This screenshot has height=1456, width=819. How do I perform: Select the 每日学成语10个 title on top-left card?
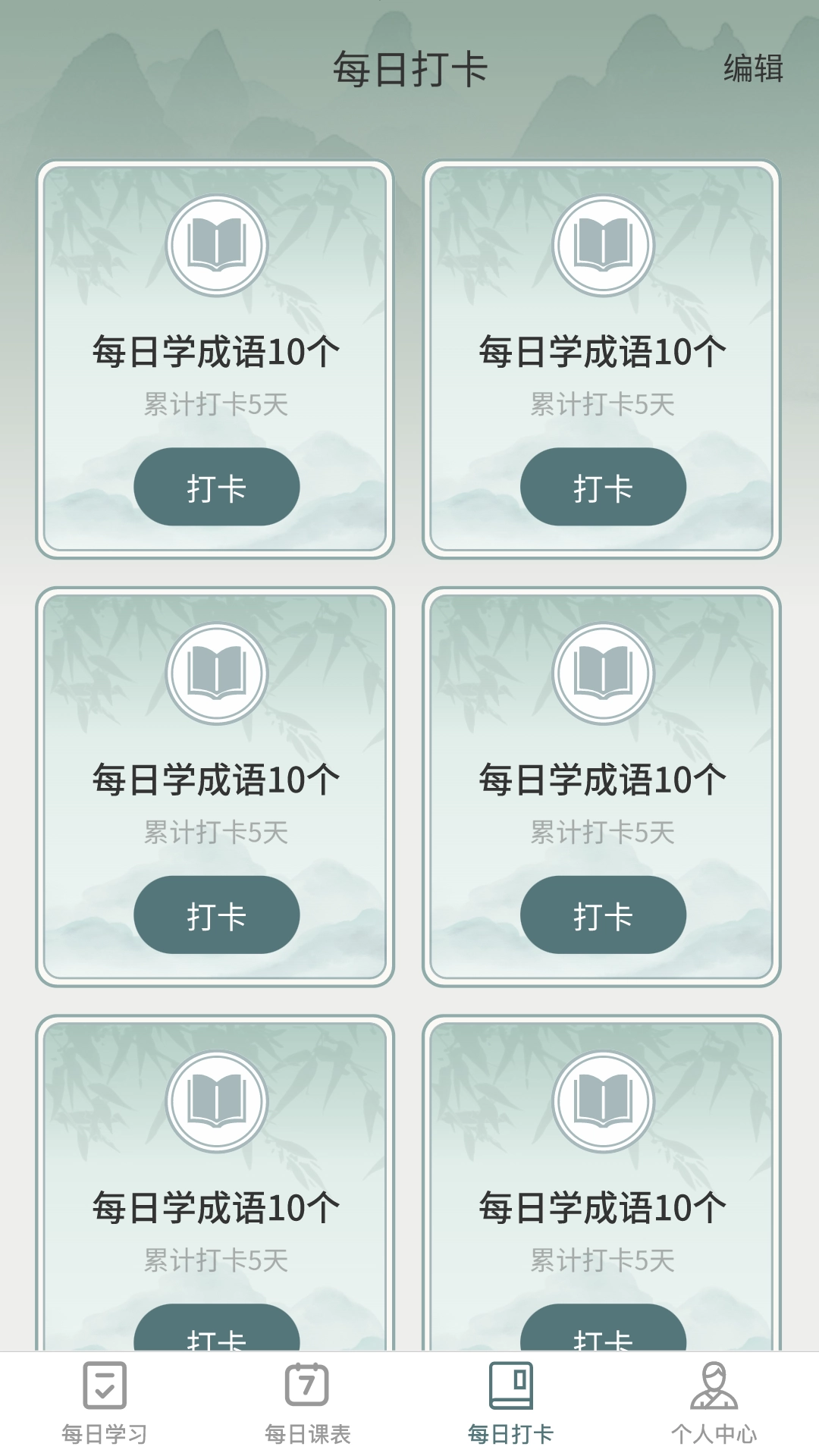point(216,349)
